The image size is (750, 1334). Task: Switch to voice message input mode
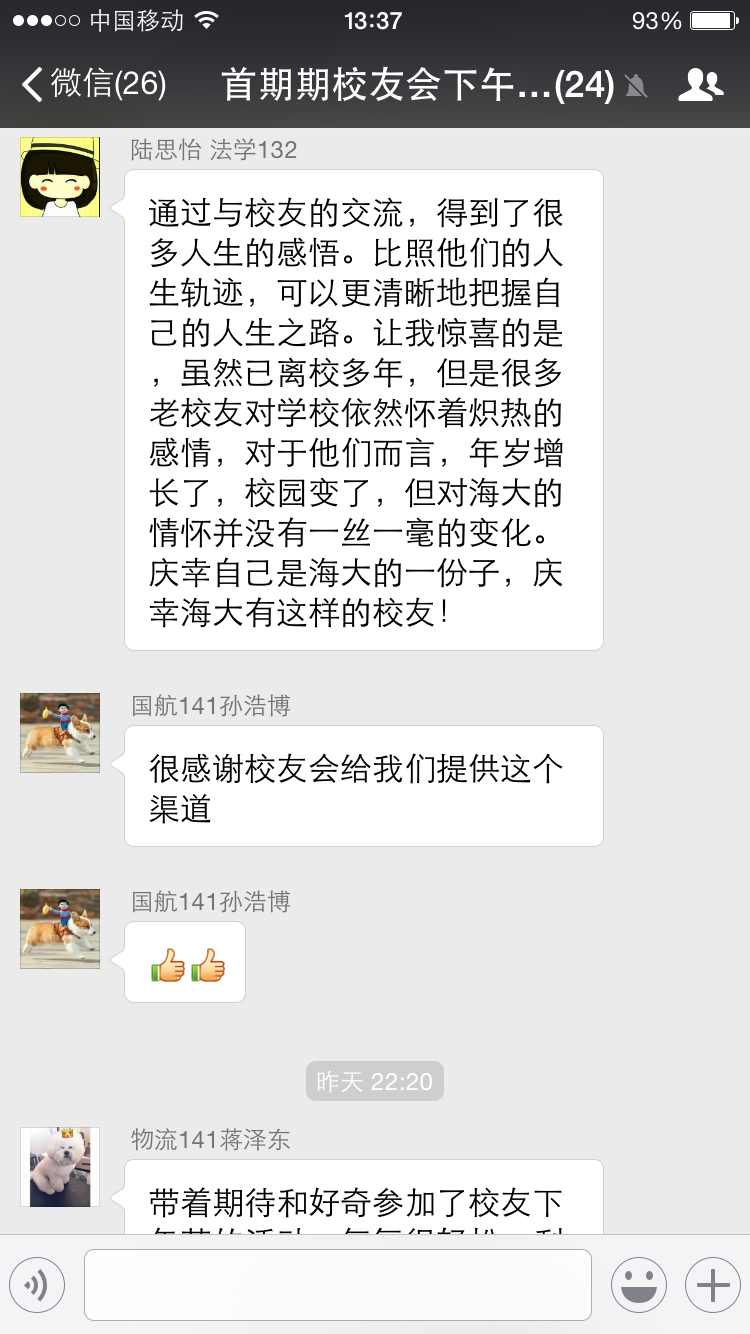click(37, 1285)
